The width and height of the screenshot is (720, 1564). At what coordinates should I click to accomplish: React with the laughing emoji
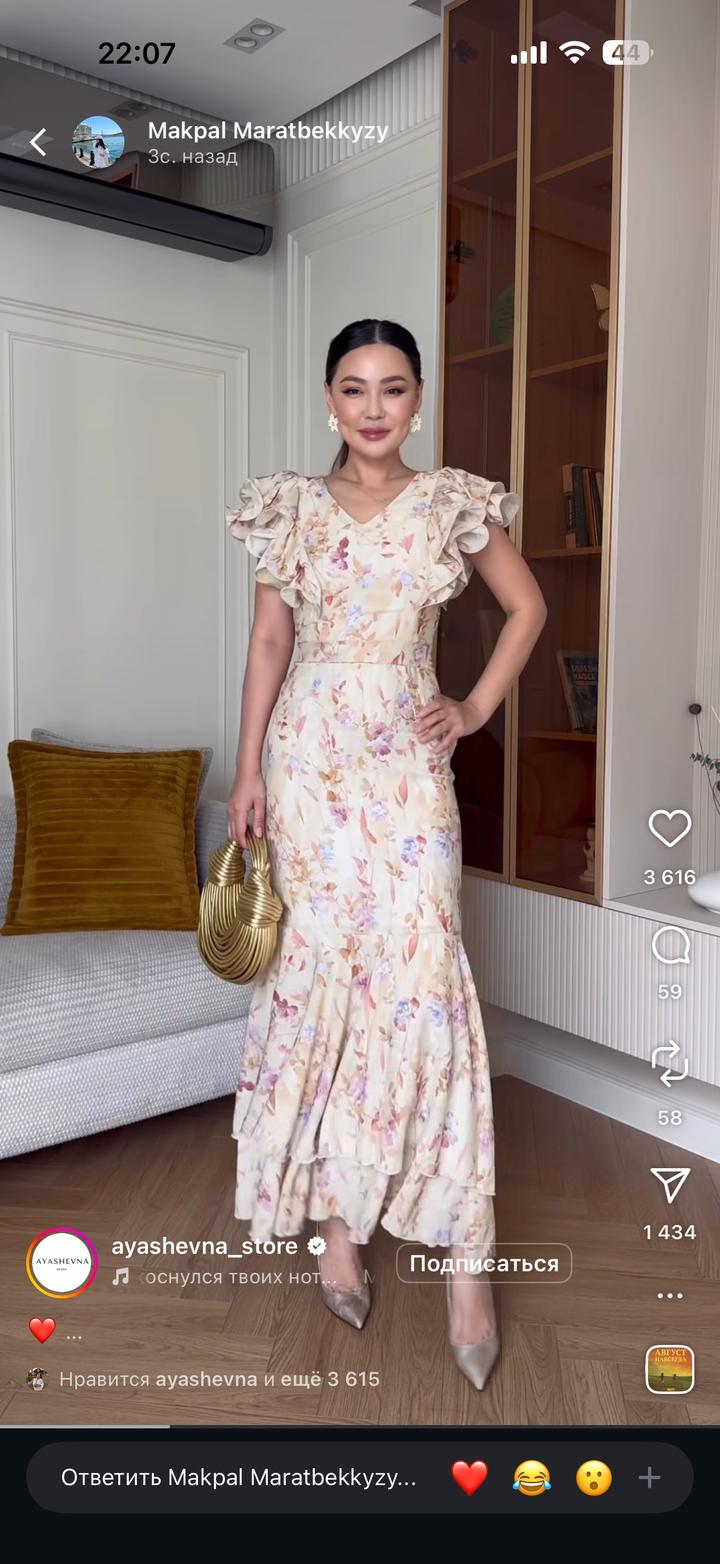(531, 1478)
